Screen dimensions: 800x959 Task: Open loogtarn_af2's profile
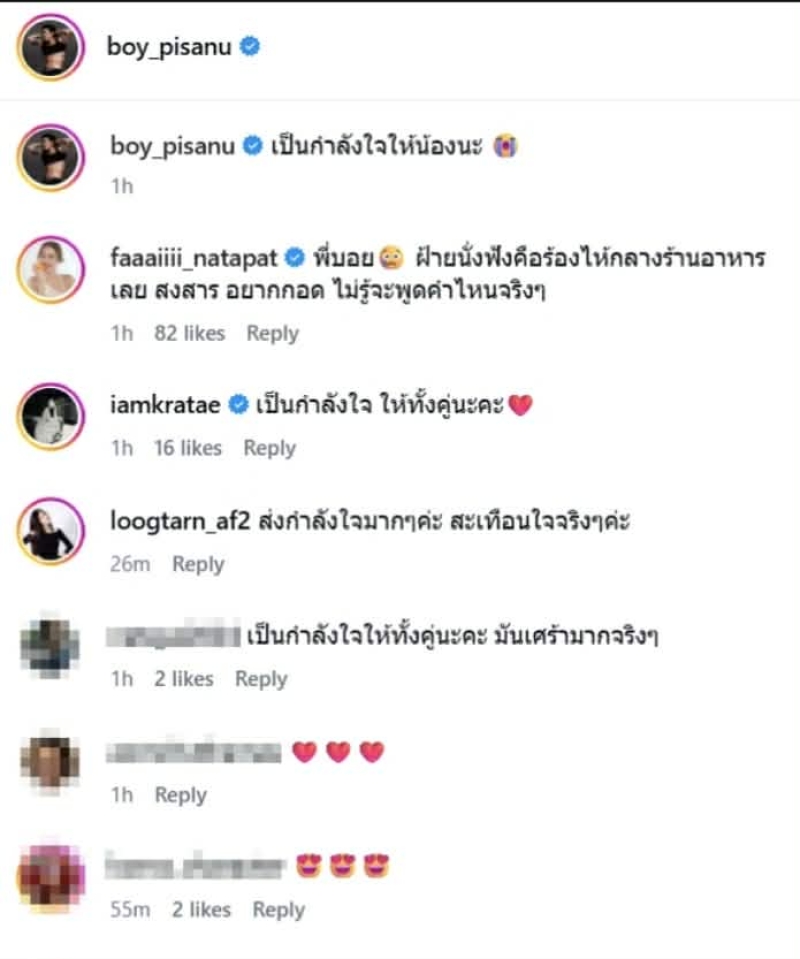point(178,521)
